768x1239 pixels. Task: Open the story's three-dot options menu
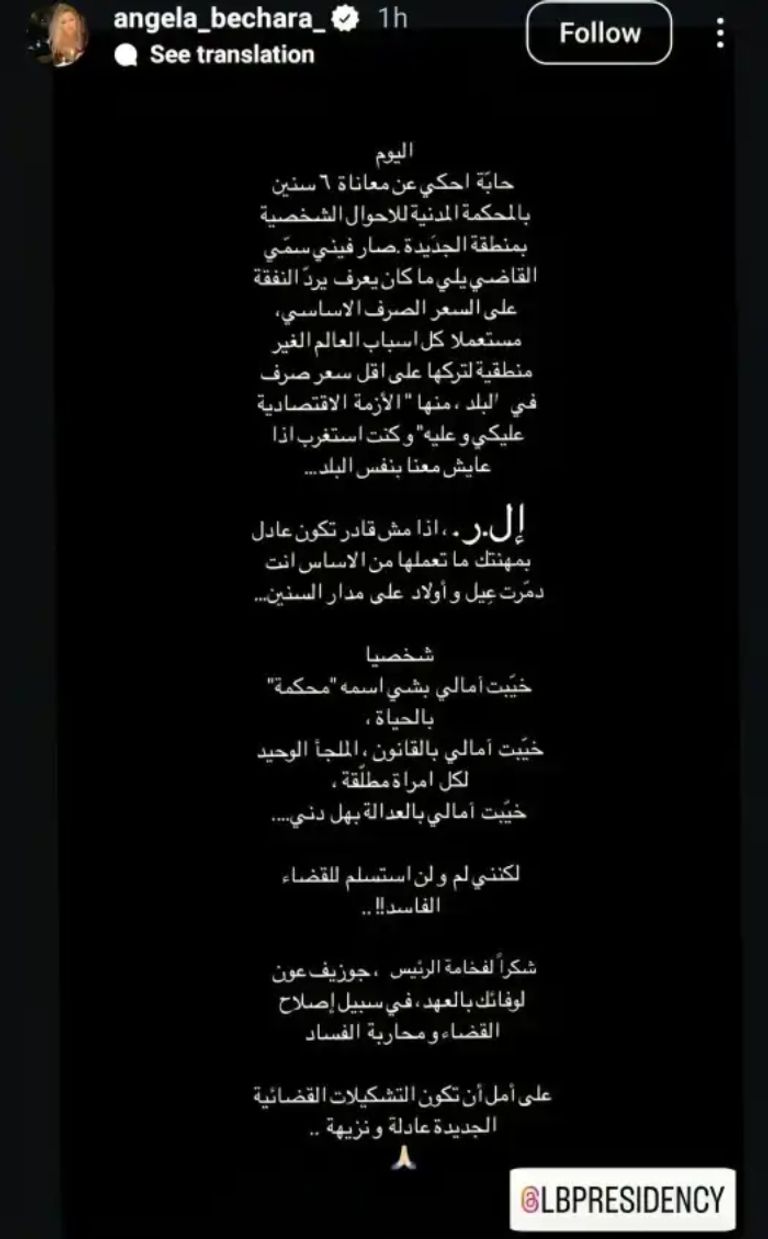[x=720, y=34]
